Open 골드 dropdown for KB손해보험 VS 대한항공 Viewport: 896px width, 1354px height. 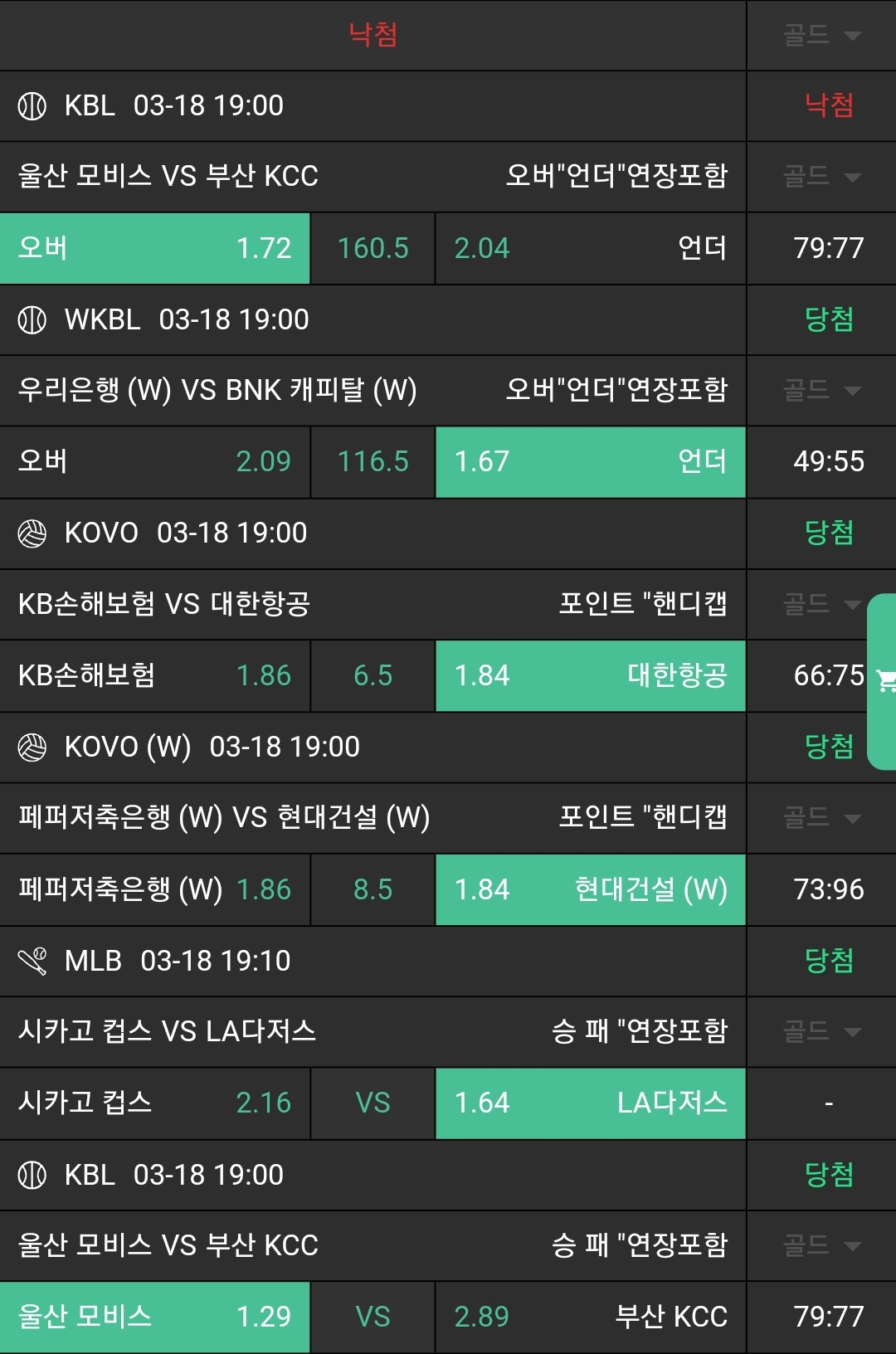[x=821, y=604]
